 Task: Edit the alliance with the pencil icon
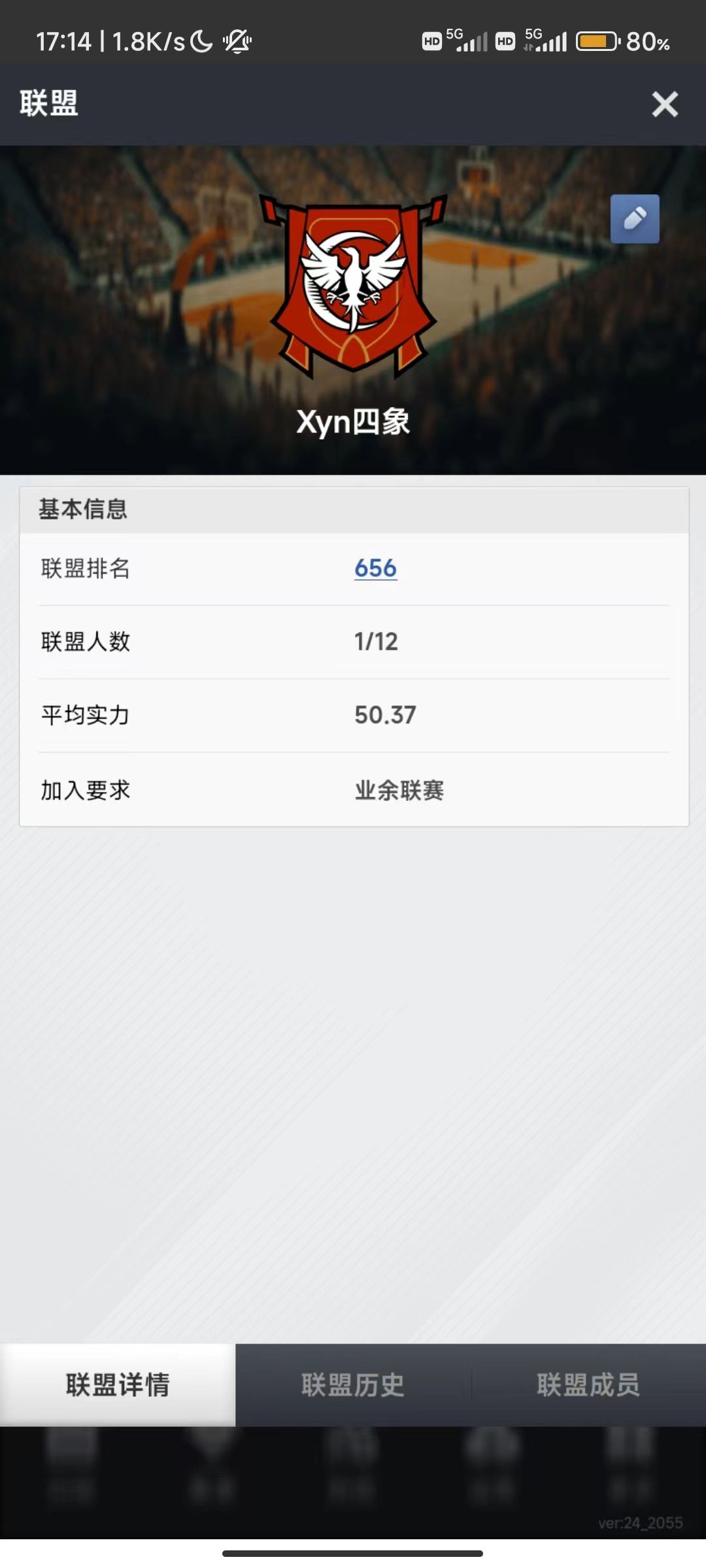pyautogui.click(x=635, y=219)
